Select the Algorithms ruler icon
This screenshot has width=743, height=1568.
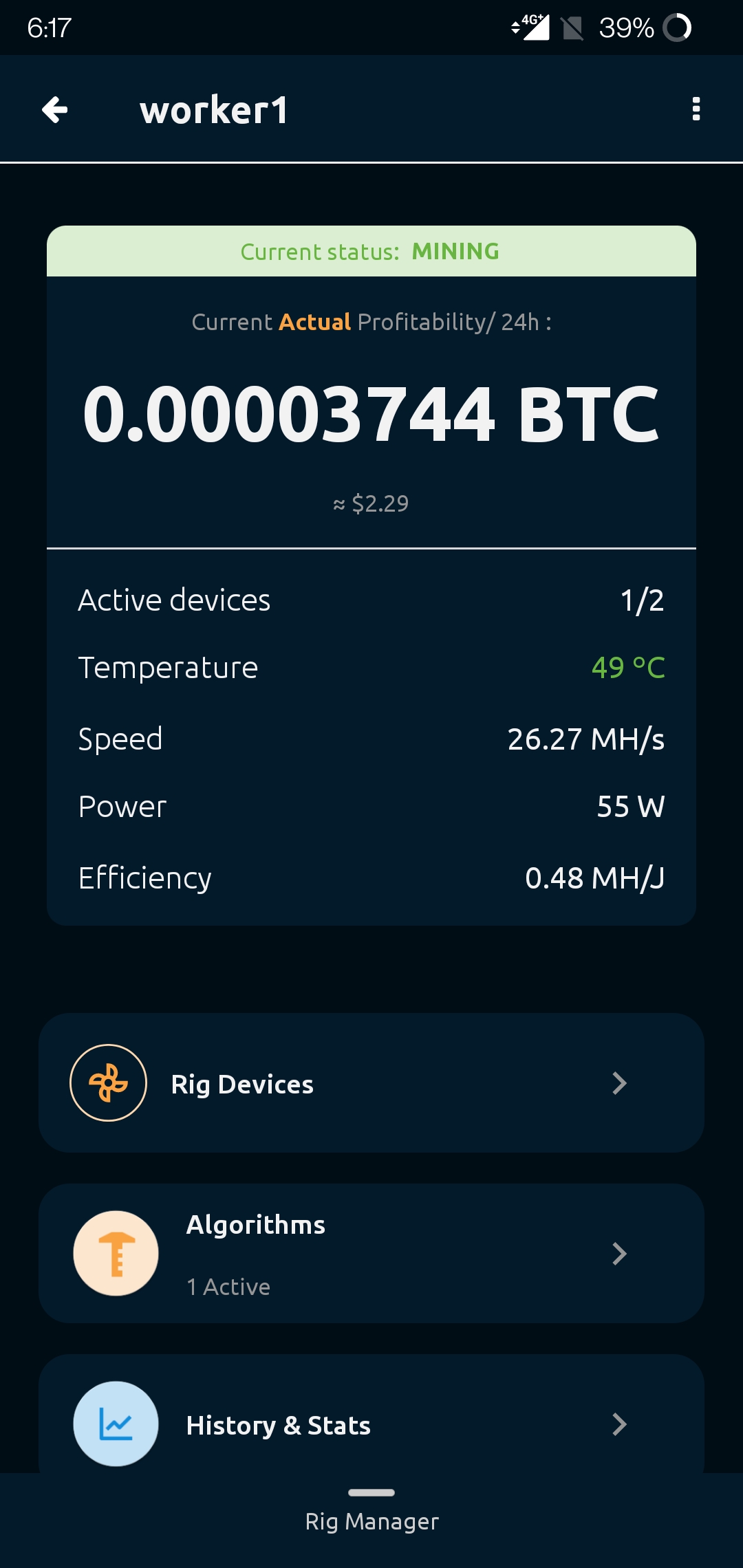pyautogui.click(x=116, y=1254)
